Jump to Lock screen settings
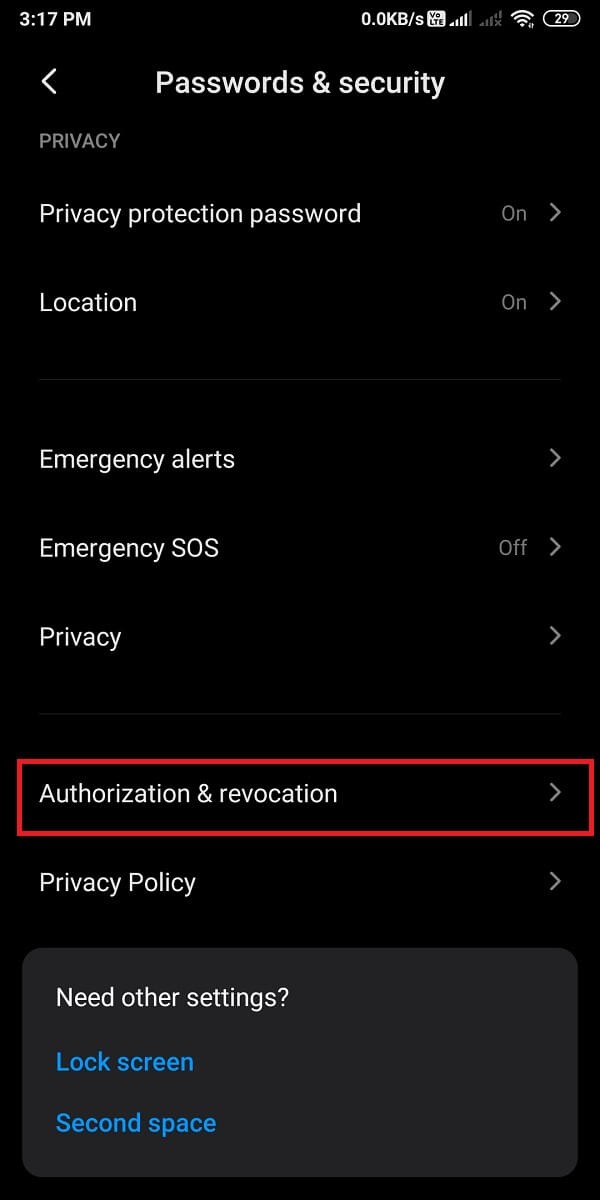The image size is (600, 1200). [x=125, y=1062]
